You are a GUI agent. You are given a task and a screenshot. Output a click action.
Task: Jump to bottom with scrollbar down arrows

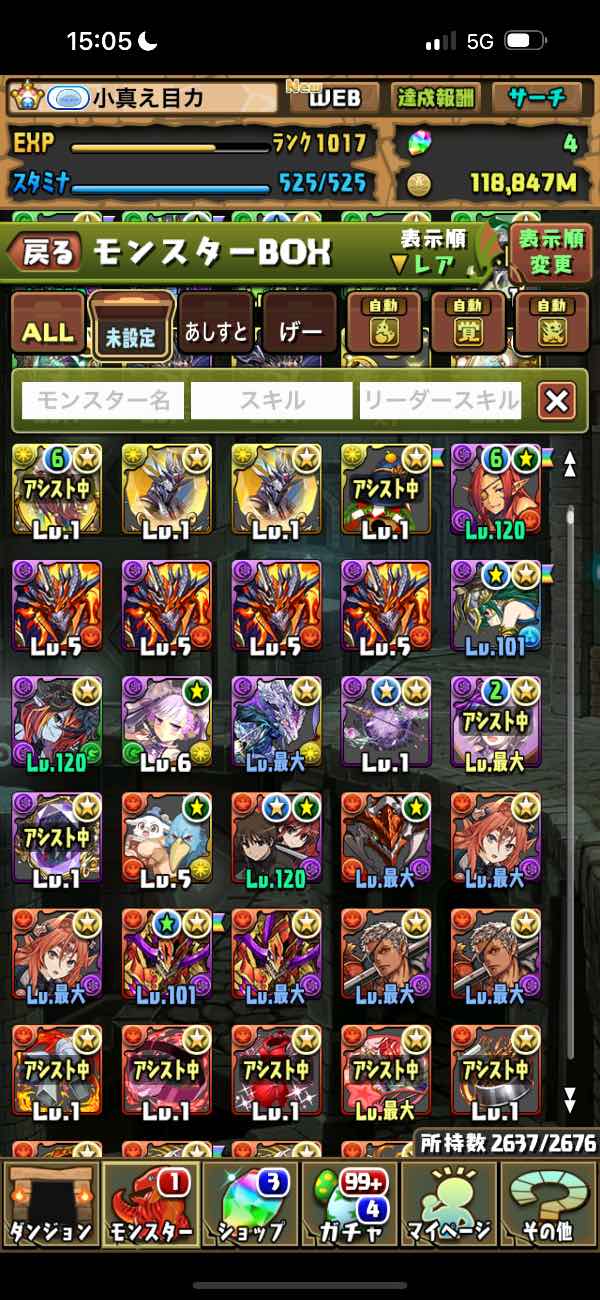point(570,1101)
